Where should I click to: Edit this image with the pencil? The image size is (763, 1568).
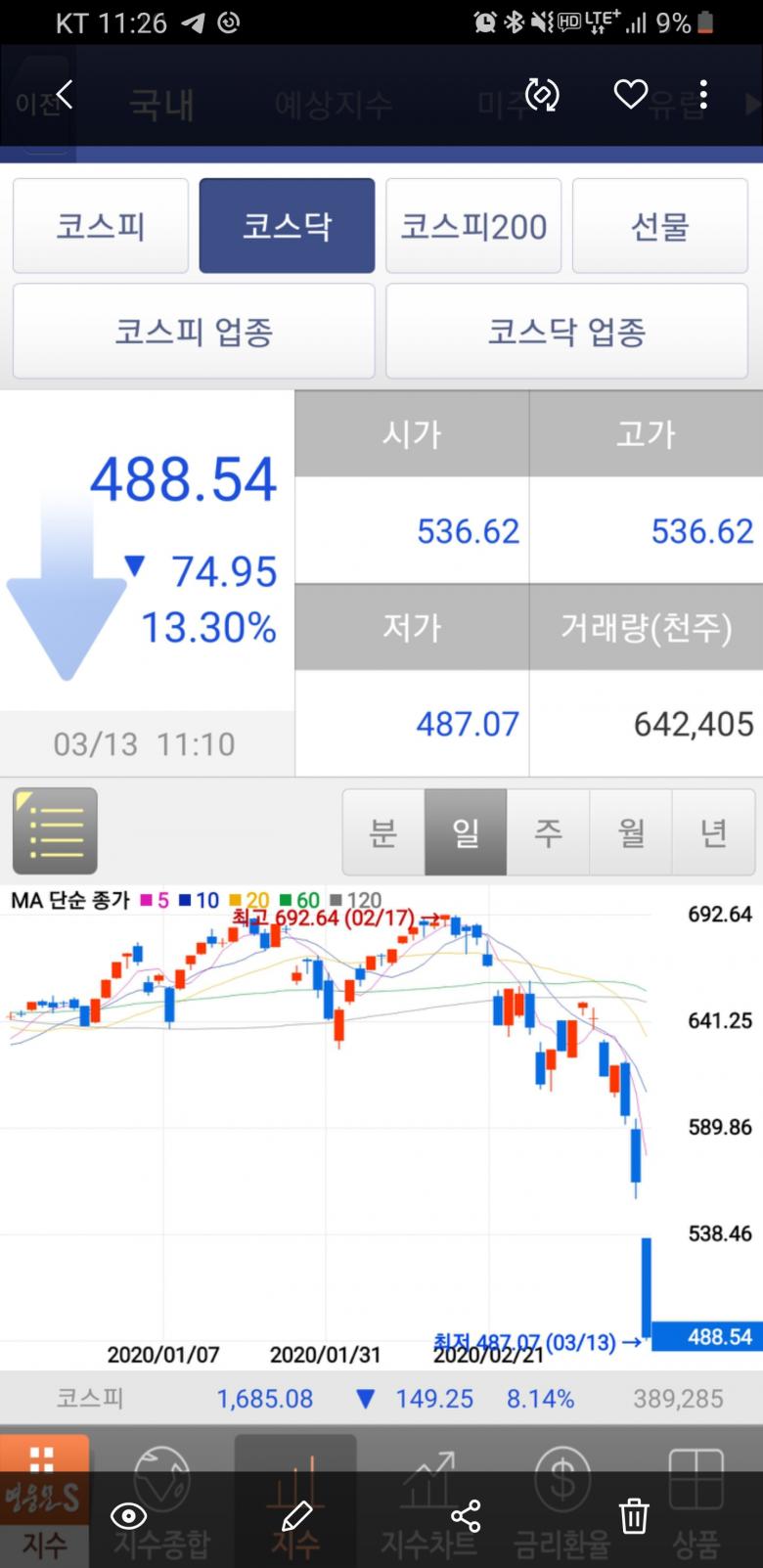point(295,1516)
